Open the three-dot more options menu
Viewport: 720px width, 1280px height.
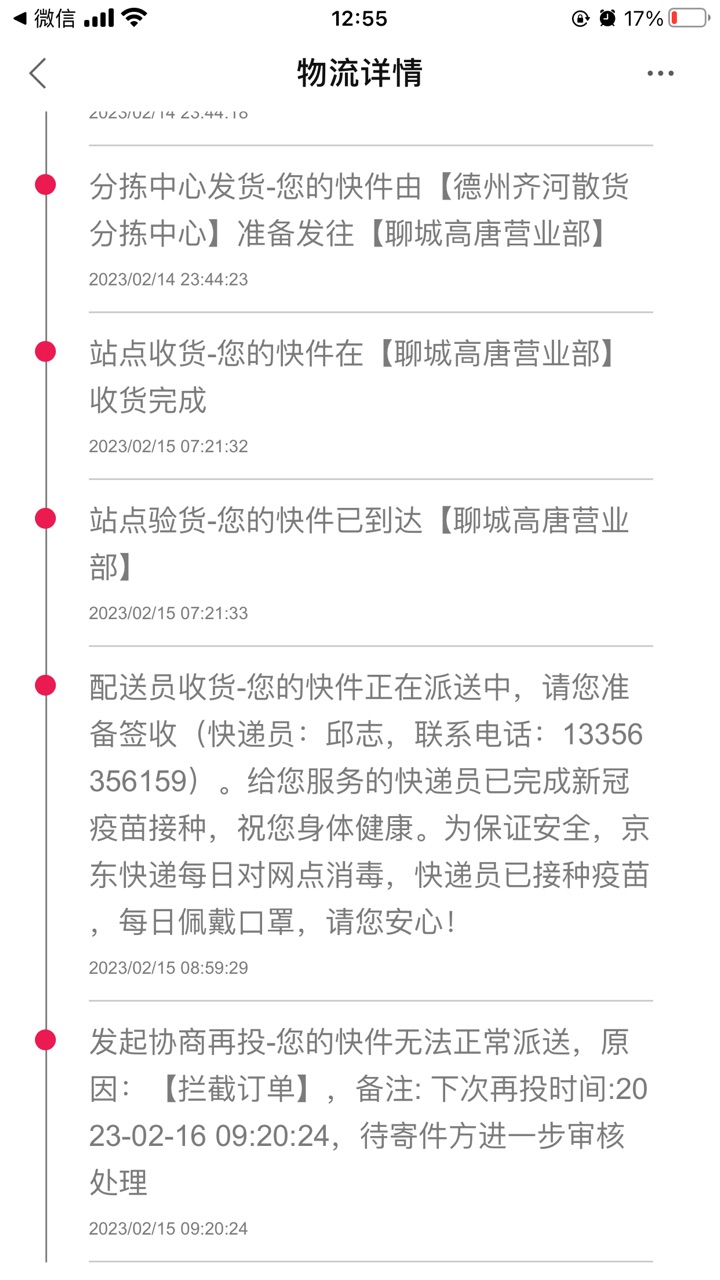[660, 73]
